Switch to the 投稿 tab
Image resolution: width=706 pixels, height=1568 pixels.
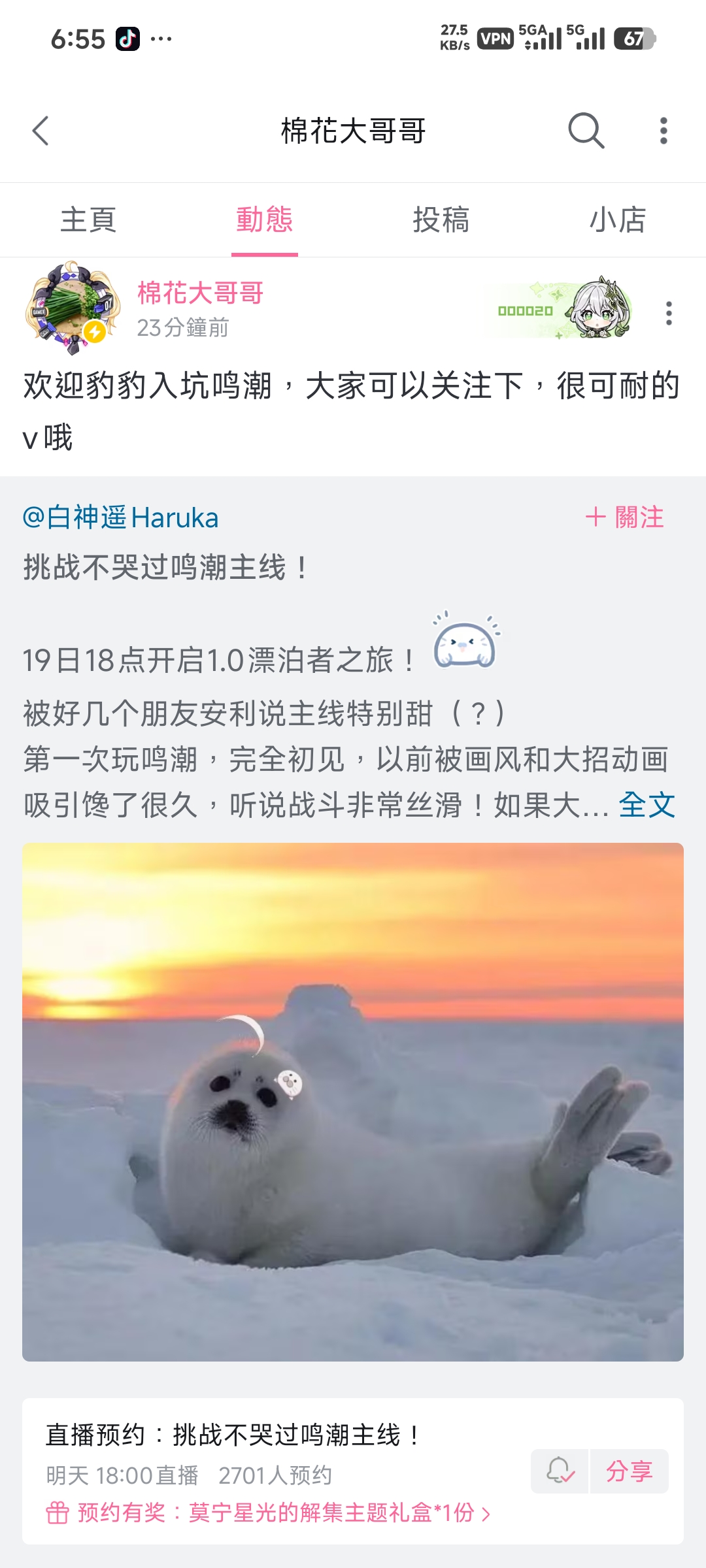click(441, 220)
